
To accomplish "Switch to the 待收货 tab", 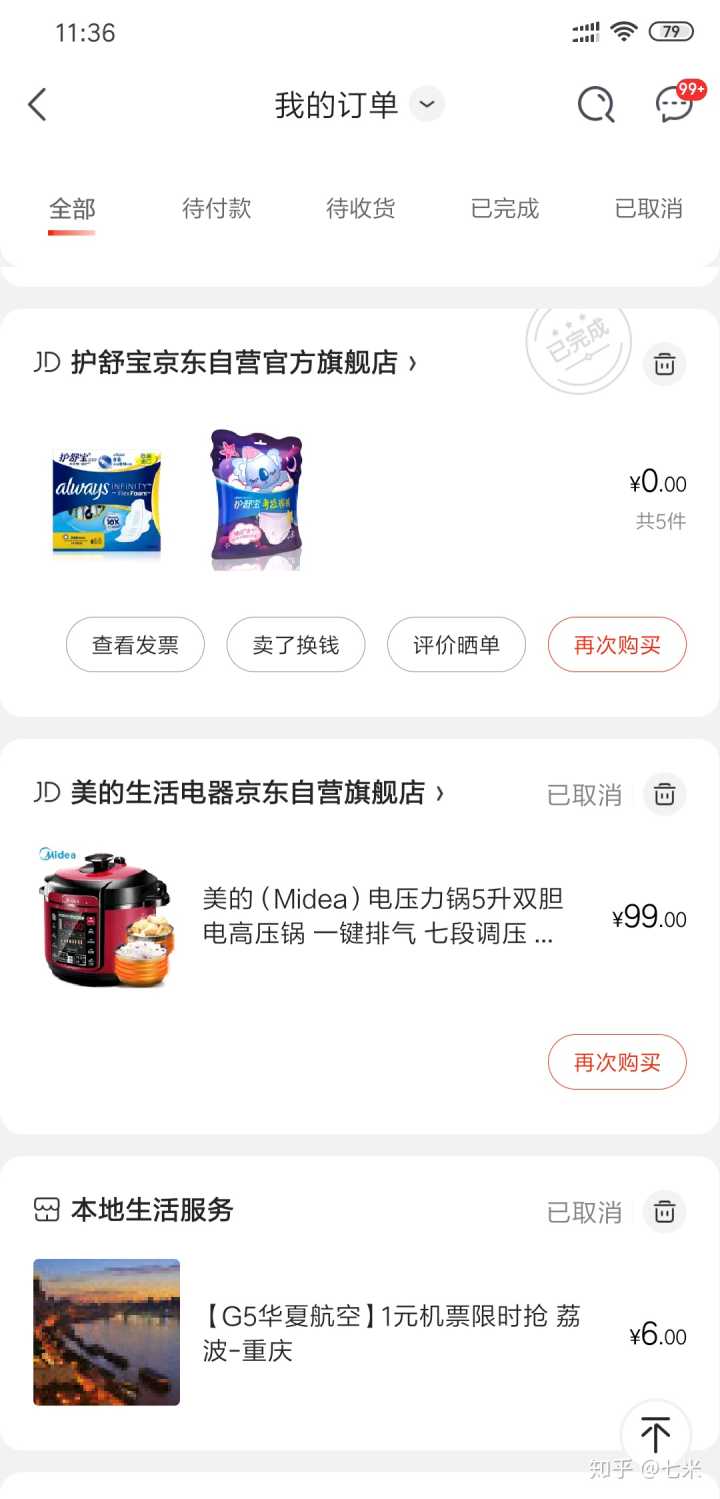I will [x=361, y=209].
